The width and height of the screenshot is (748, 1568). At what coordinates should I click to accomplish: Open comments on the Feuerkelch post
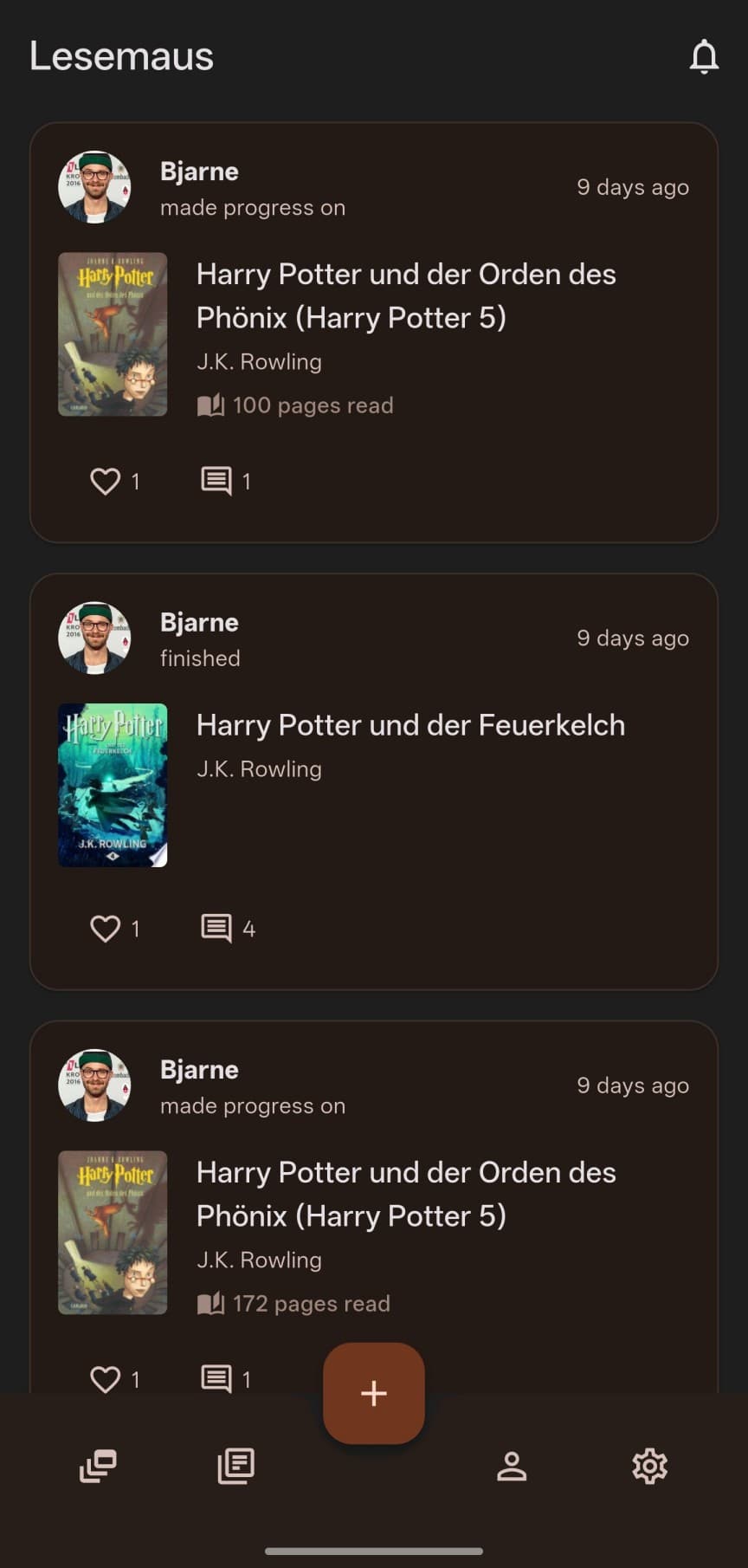[x=216, y=926]
